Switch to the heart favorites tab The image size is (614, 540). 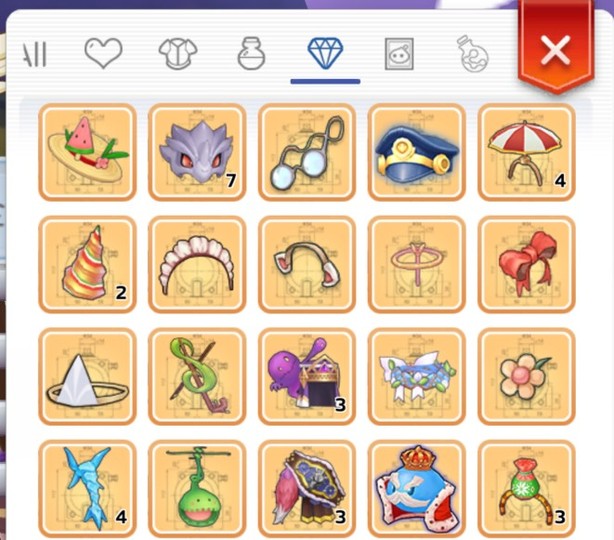pyautogui.click(x=103, y=53)
